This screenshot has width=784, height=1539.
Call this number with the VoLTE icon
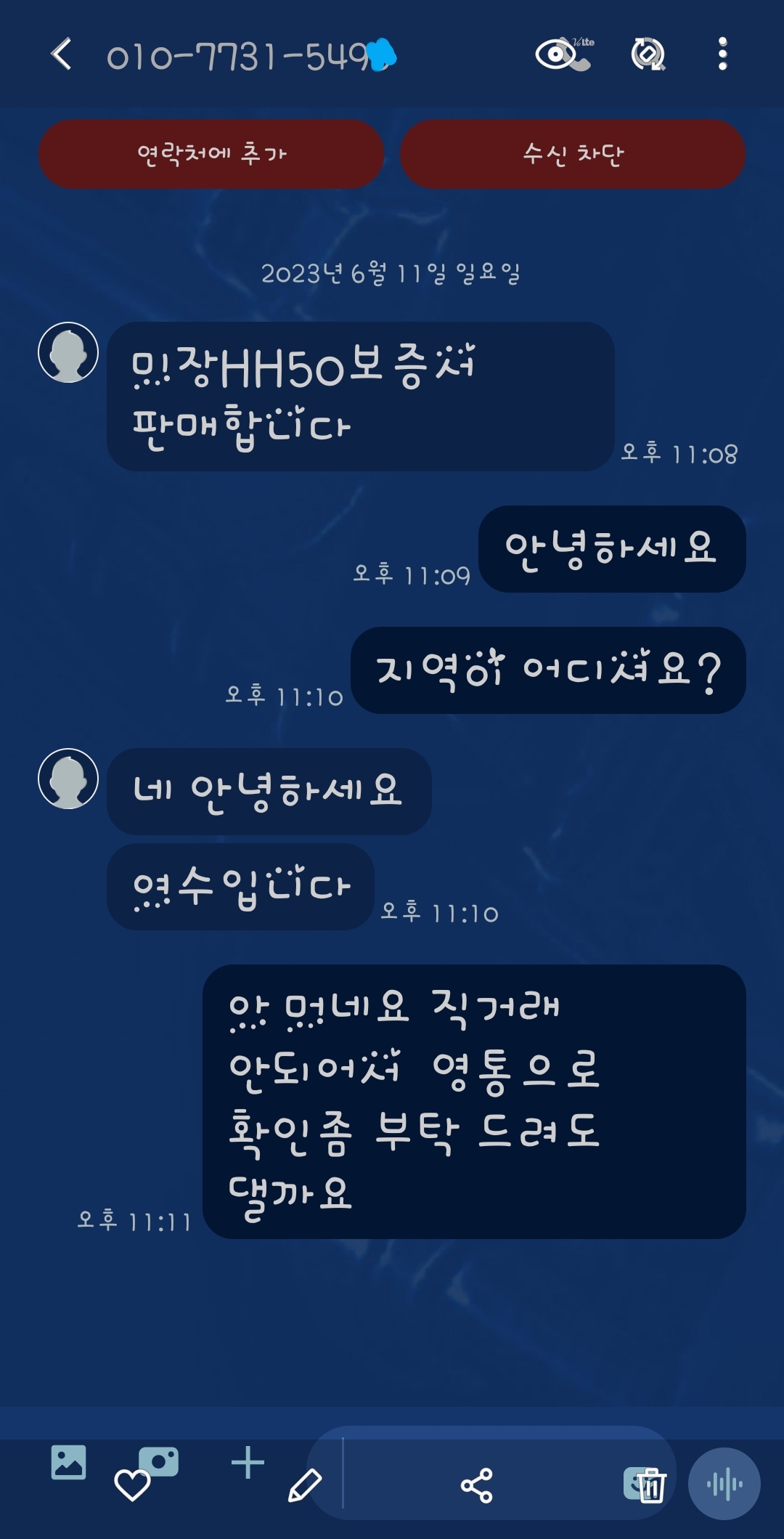click(x=563, y=54)
